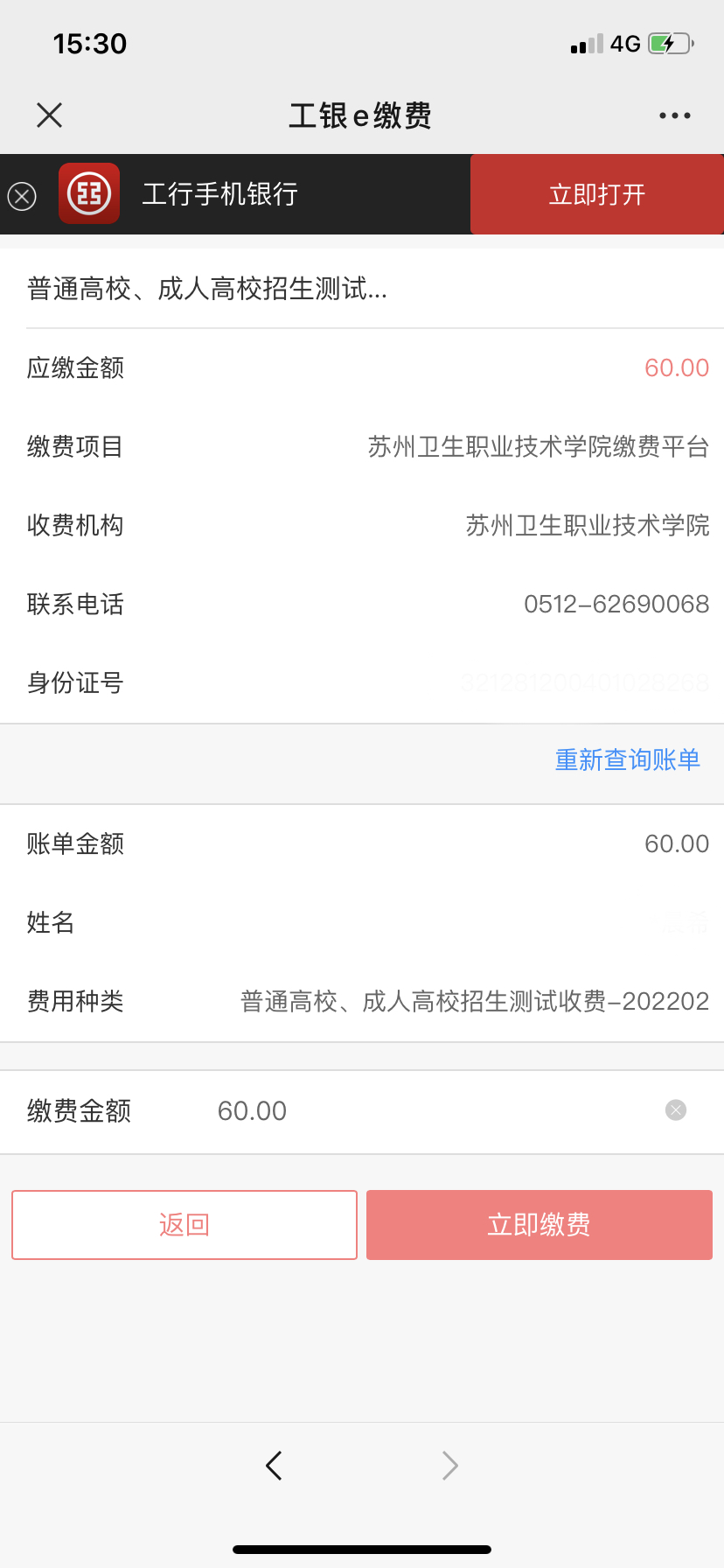Image resolution: width=724 pixels, height=1568 pixels.
Task: Clear the 缴费金额 amount field
Action: pos(676,1110)
